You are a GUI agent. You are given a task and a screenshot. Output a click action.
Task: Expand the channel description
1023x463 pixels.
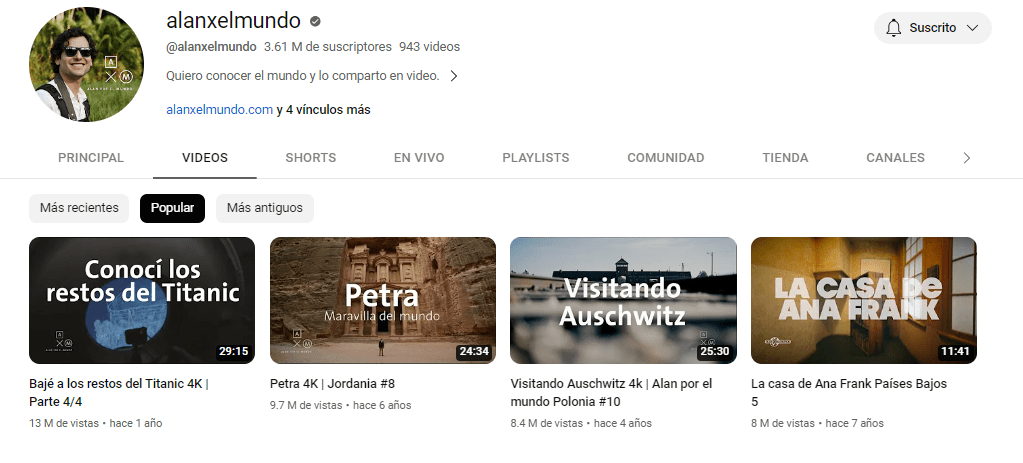(x=453, y=75)
